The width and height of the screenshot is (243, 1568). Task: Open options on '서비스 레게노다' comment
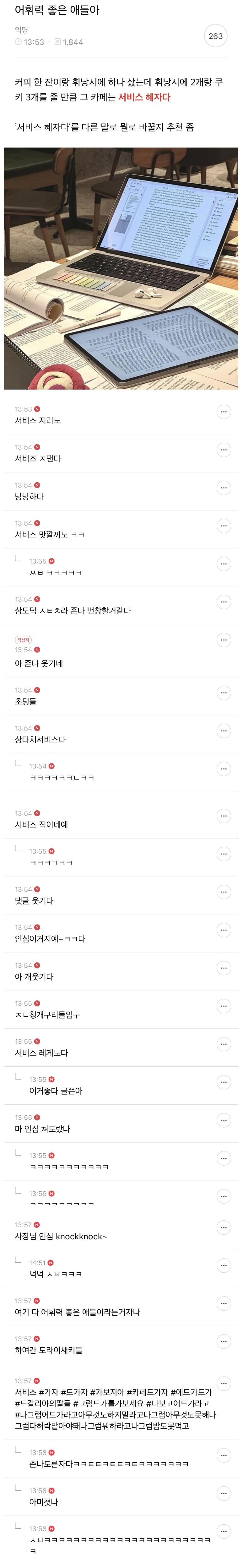click(224, 1044)
